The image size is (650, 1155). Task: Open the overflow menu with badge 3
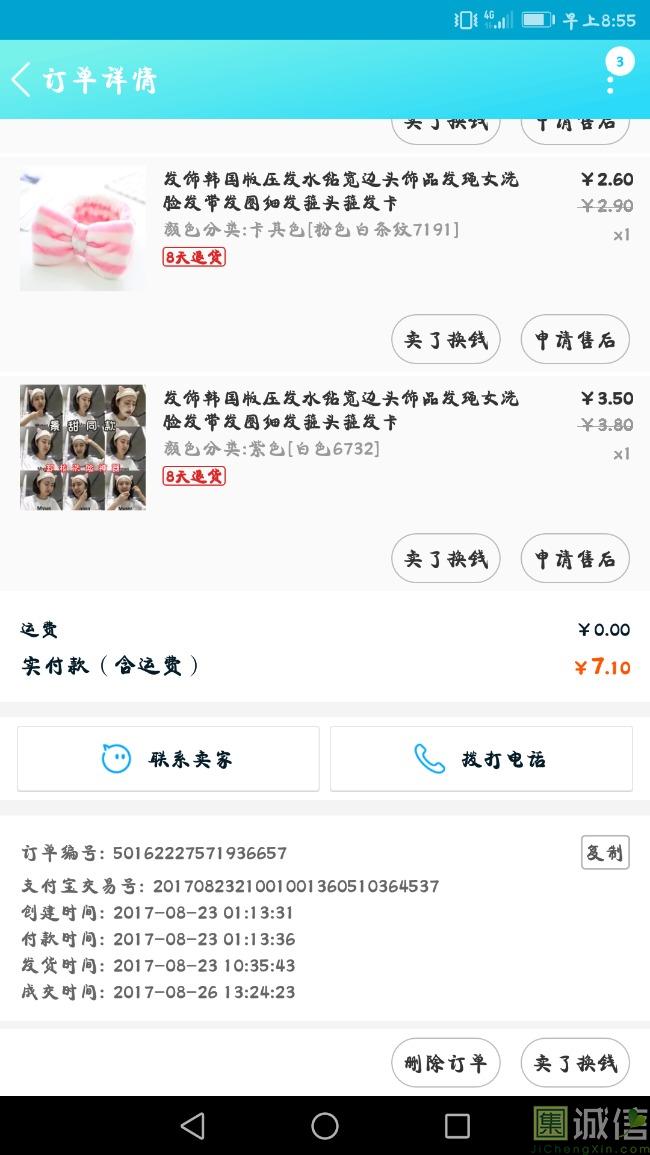point(611,79)
